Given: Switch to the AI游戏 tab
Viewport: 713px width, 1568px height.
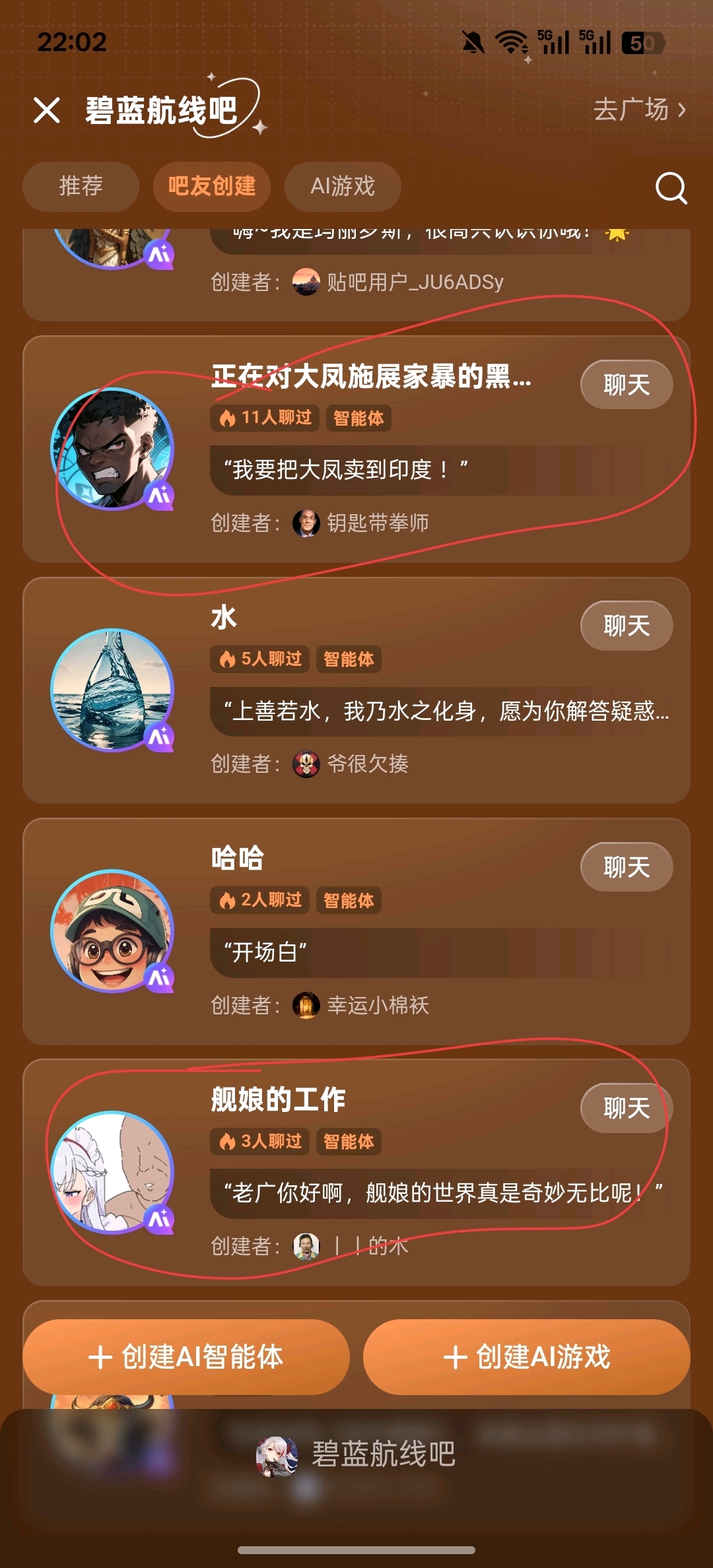Looking at the screenshot, I should [343, 186].
